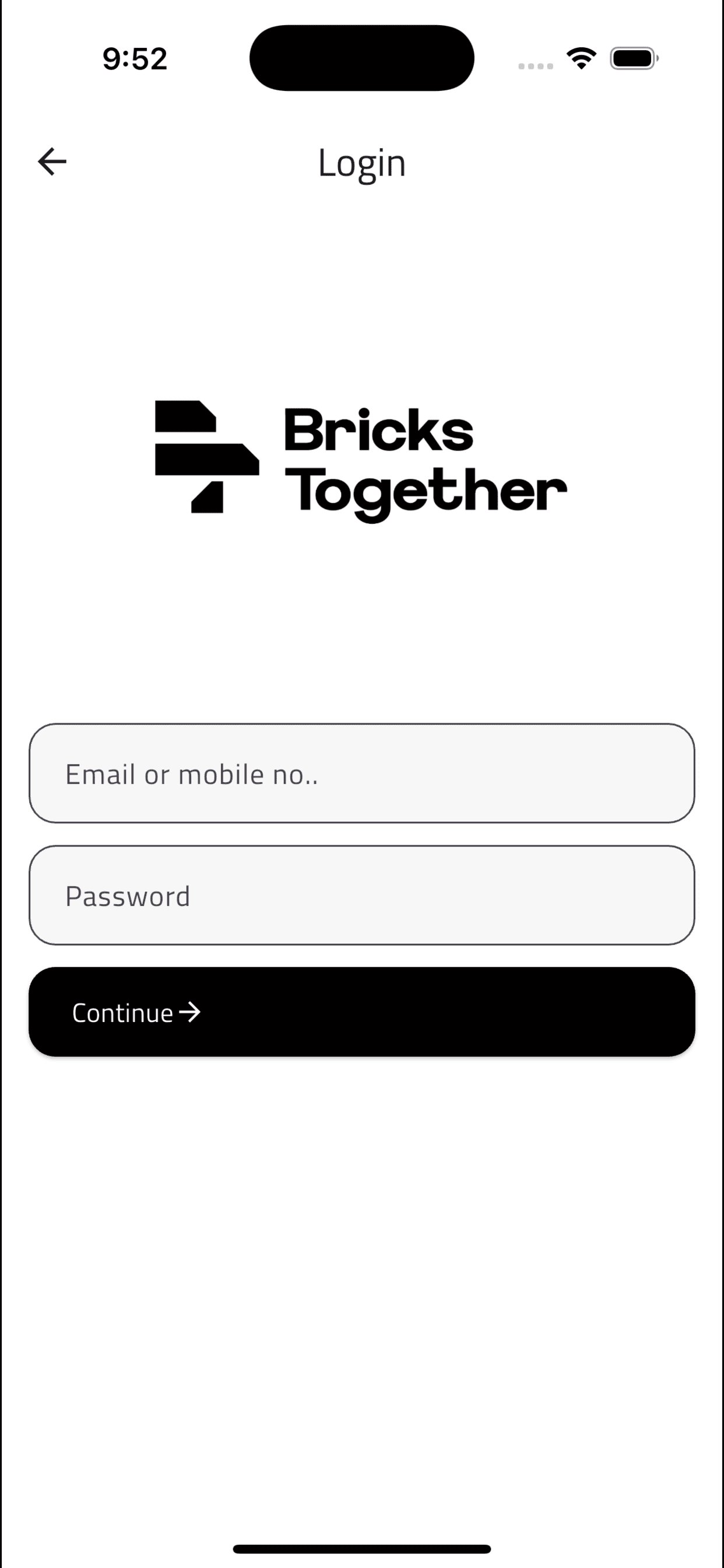
Task: Select the Password field
Action: click(x=361, y=895)
